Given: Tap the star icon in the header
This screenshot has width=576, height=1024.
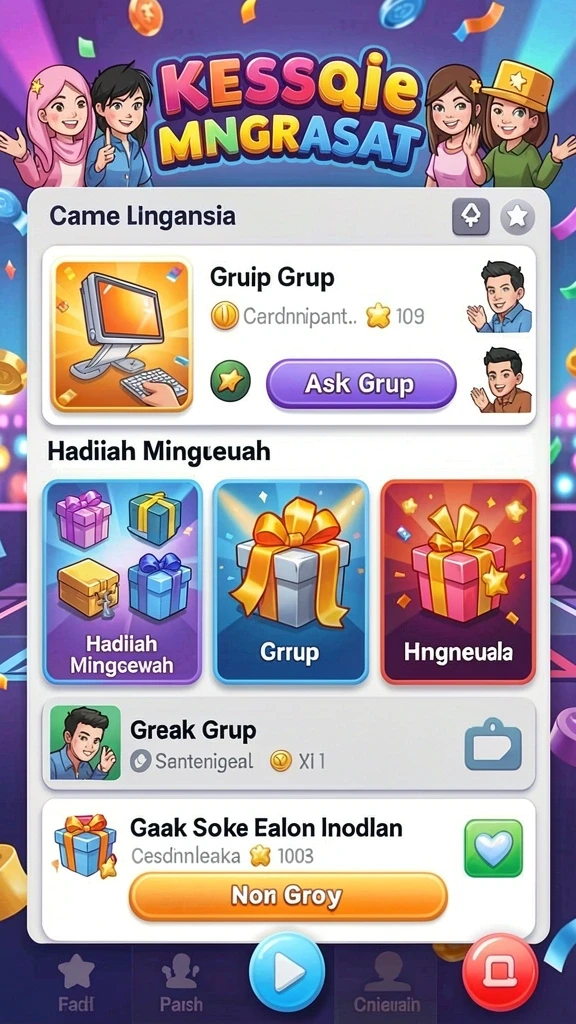Looking at the screenshot, I should pyautogui.click(x=517, y=217).
